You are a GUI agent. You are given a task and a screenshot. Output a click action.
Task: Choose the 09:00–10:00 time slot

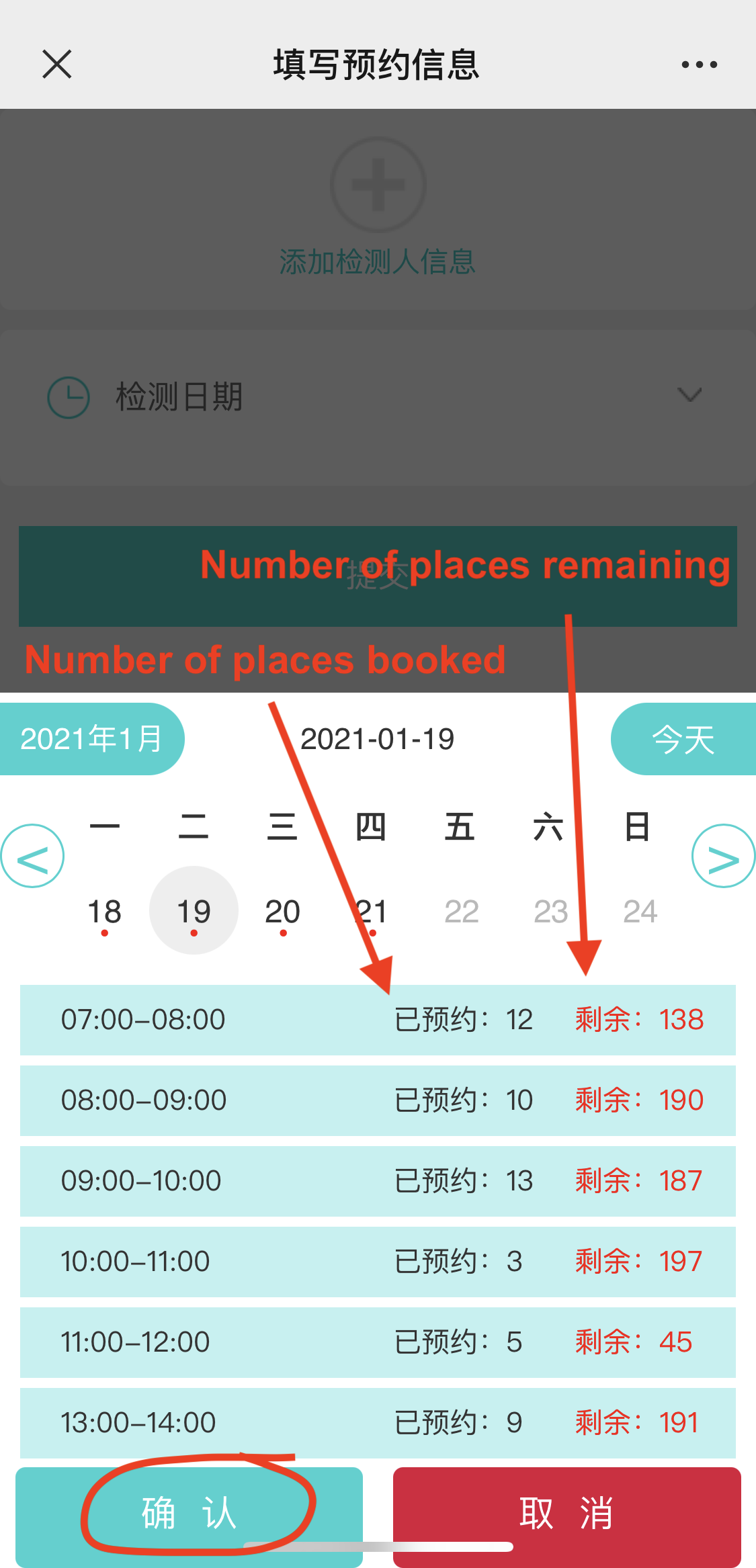pos(378,1181)
